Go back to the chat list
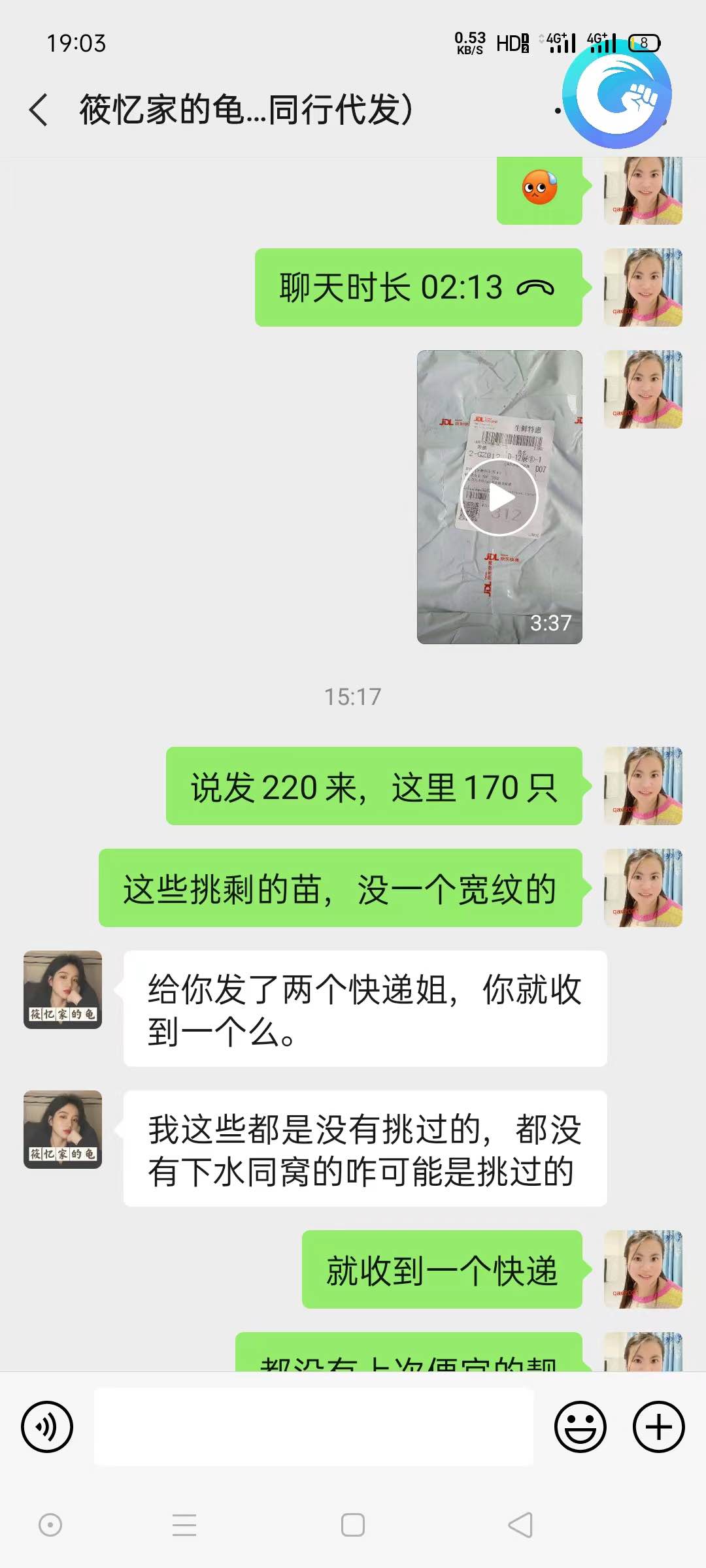This screenshot has width=706, height=1568. (39, 109)
